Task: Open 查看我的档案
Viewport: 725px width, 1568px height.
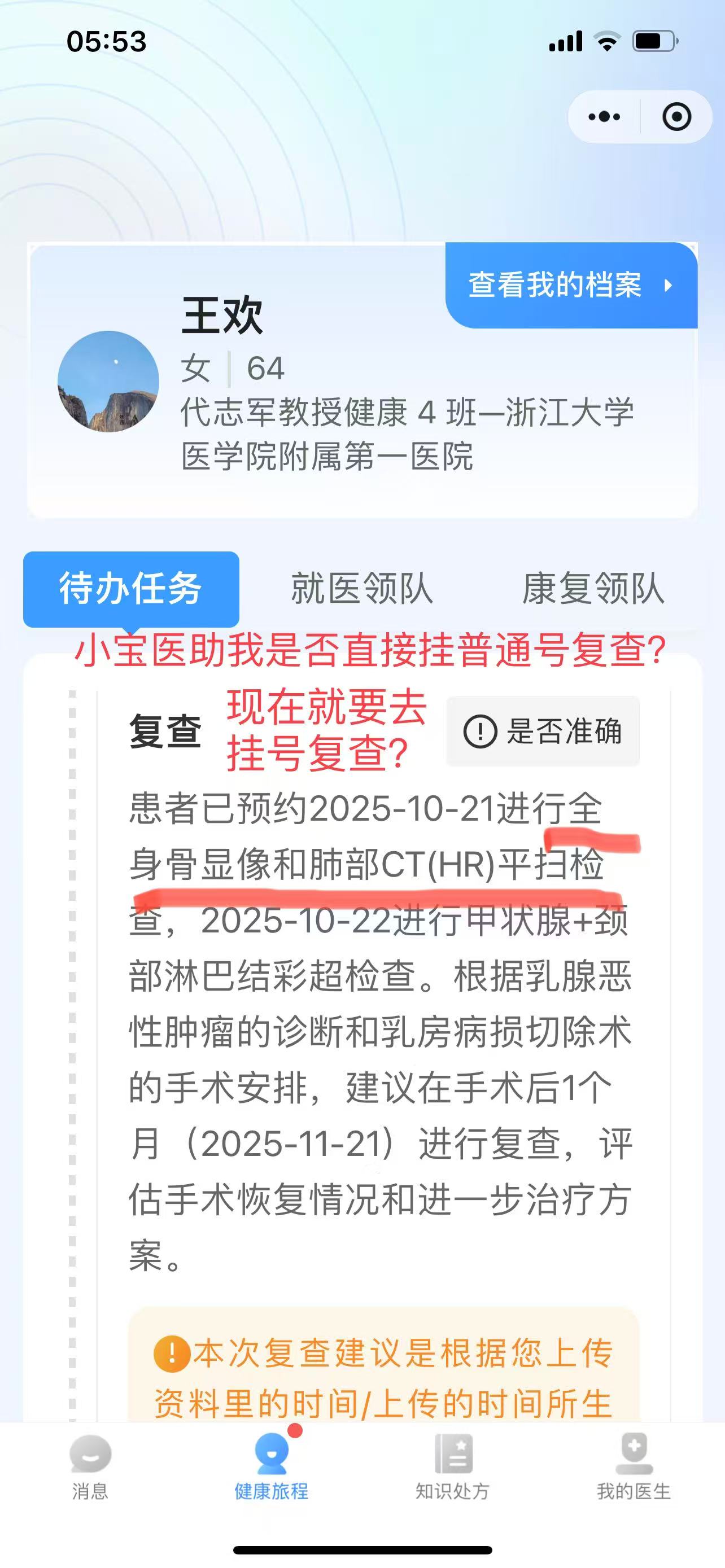Action: [x=571, y=285]
